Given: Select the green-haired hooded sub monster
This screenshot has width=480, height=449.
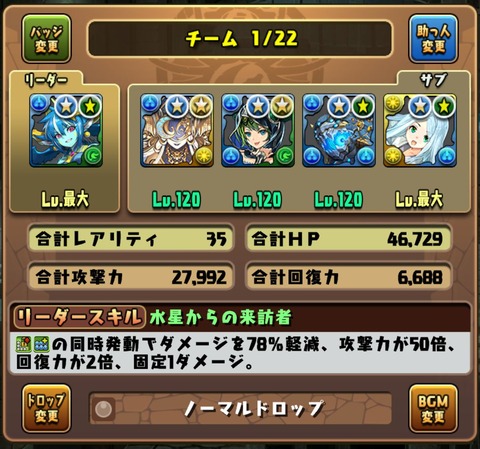Looking at the screenshot, I should pos(258,130).
